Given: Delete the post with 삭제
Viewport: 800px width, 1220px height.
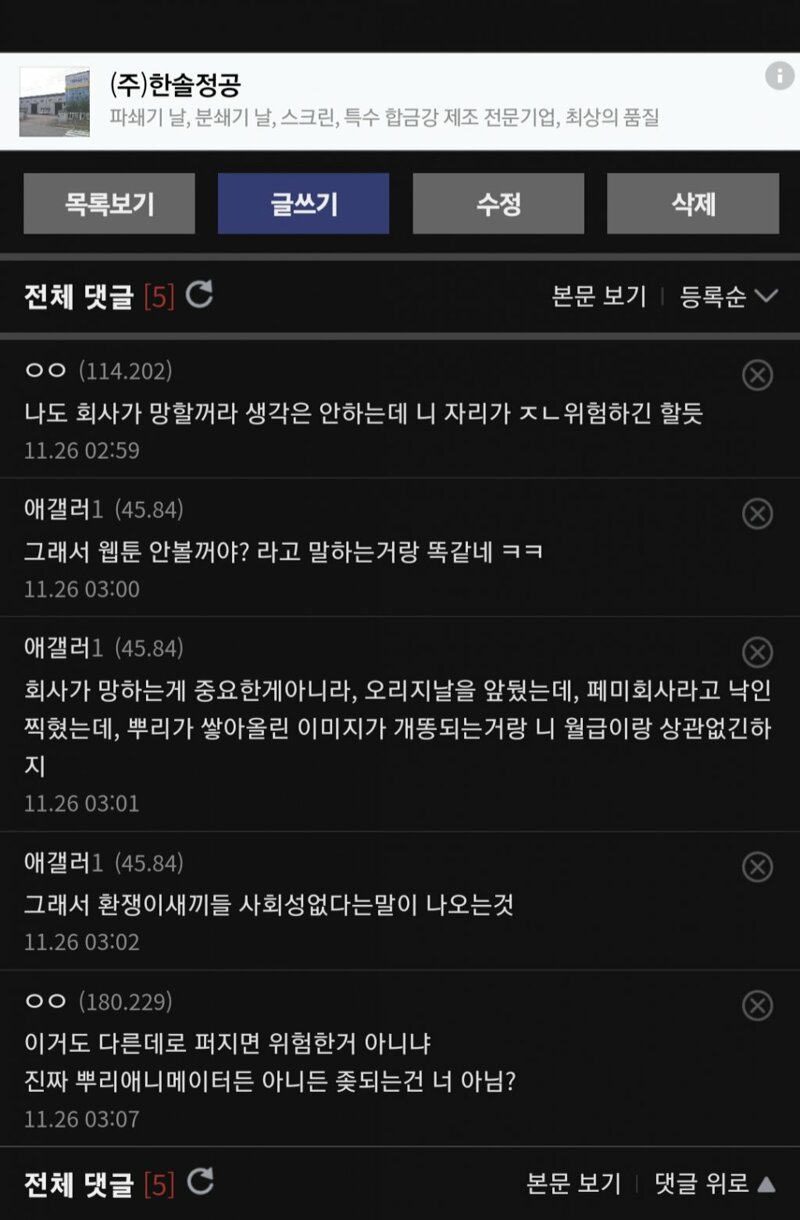Looking at the screenshot, I should click(x=692, y=204).
